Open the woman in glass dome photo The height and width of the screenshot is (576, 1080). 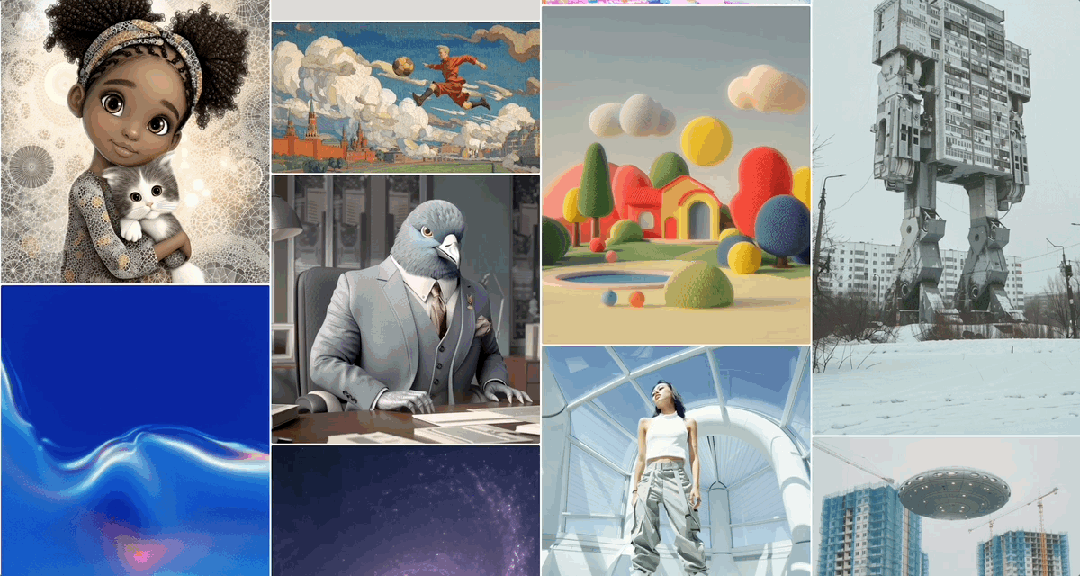coord(676,461)
